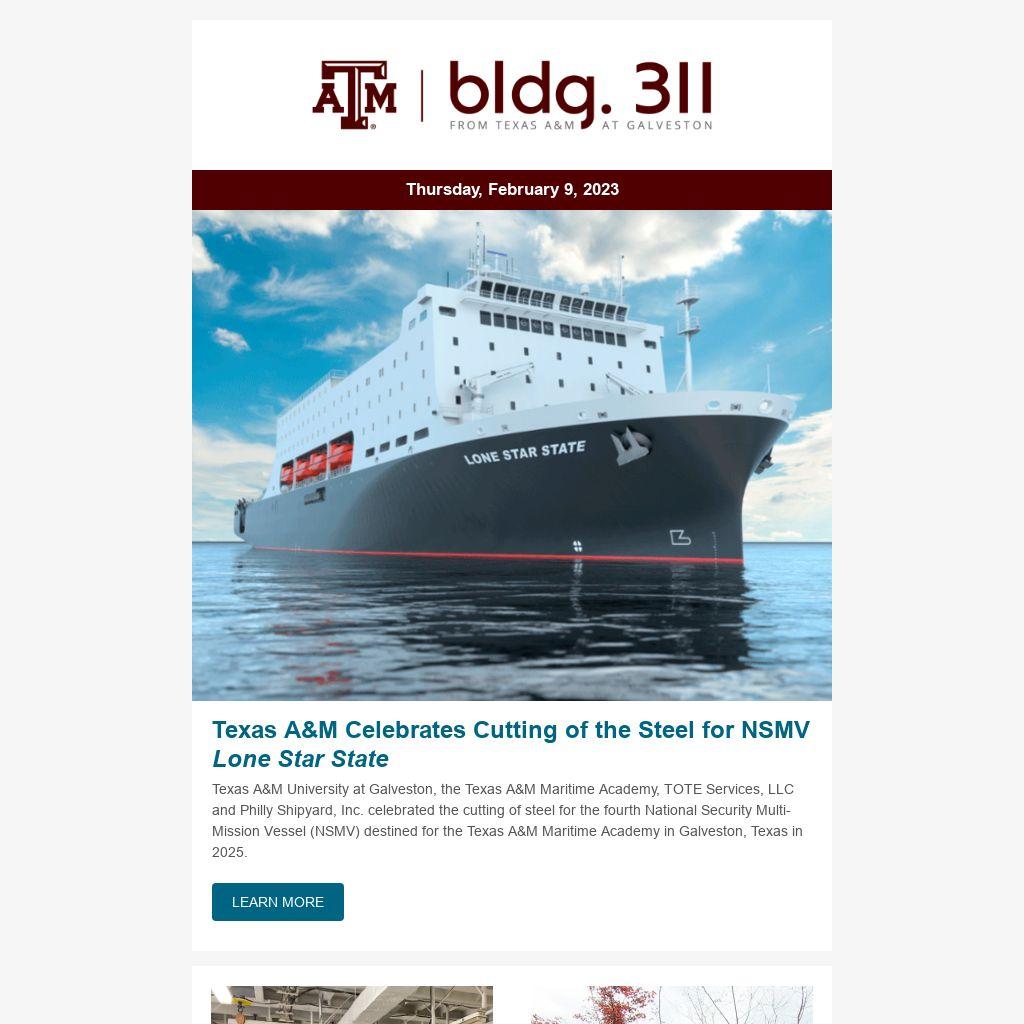The image size is (1024, 1024).
Task: Open the bldg. 311 header banner
Action: click(x=512, y=96)
